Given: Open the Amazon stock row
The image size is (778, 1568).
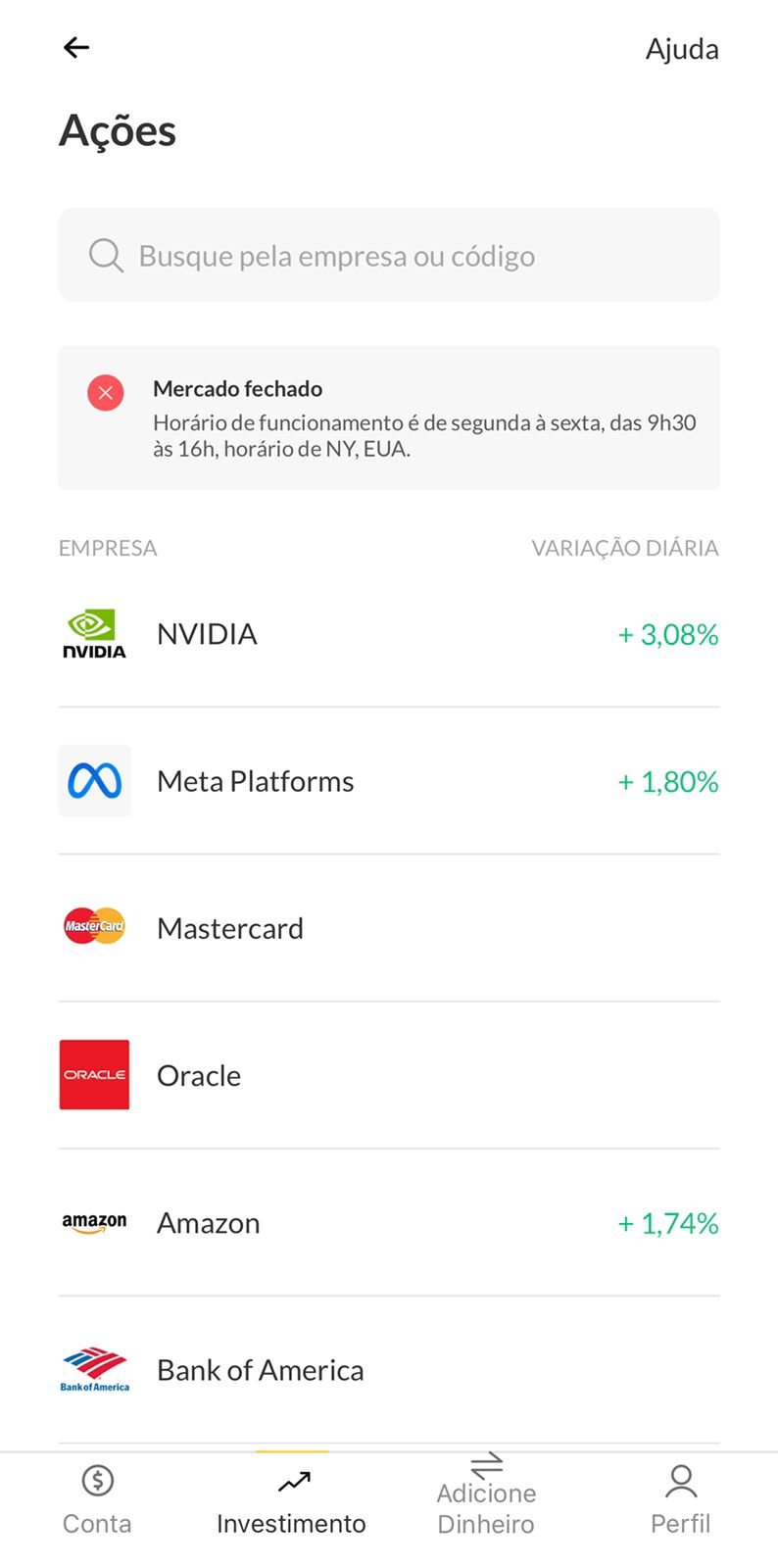Looking at the screenshot, I should click(389, 1222).
